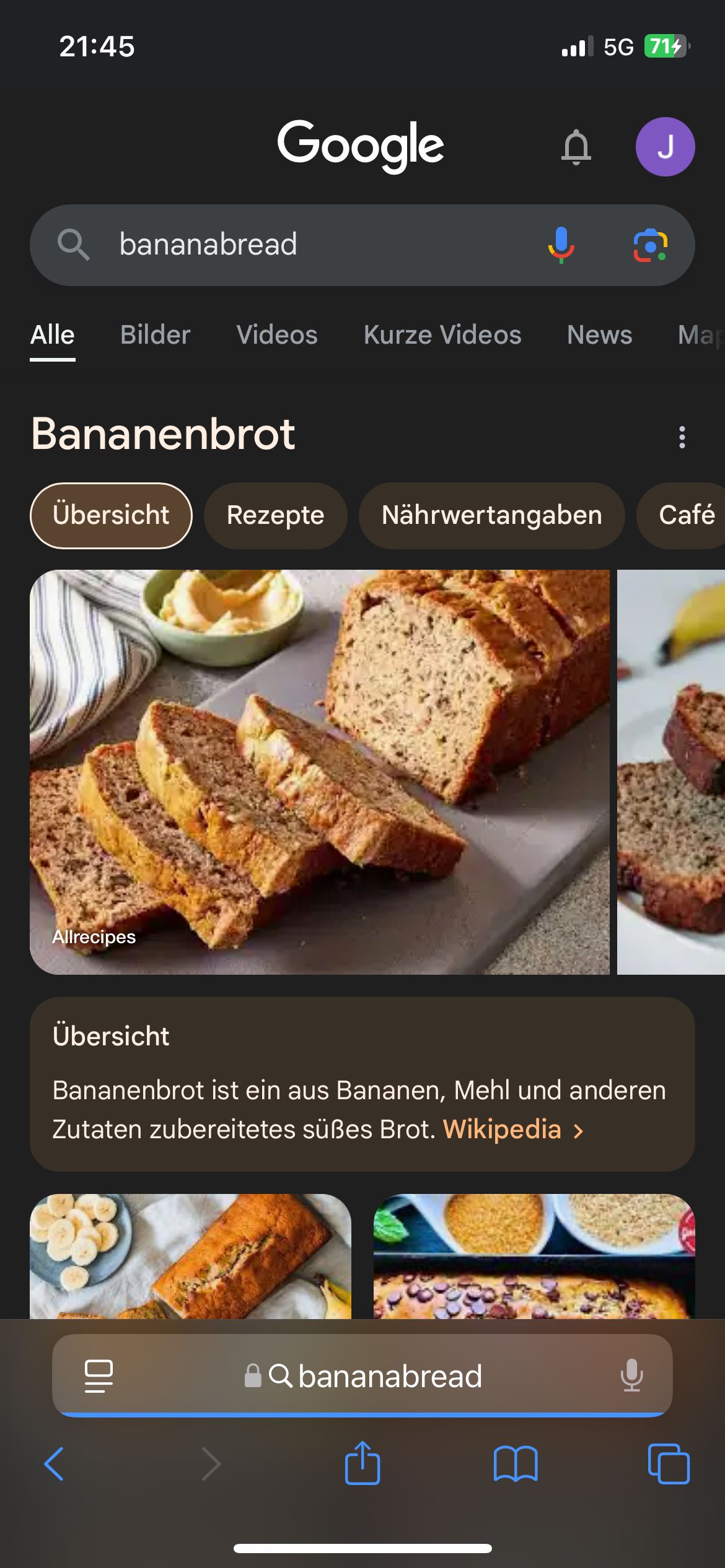The height and width of the screenshot is (1568, 725).
Task: Open the account profile avatar J
Action: (x=665, y=147)
